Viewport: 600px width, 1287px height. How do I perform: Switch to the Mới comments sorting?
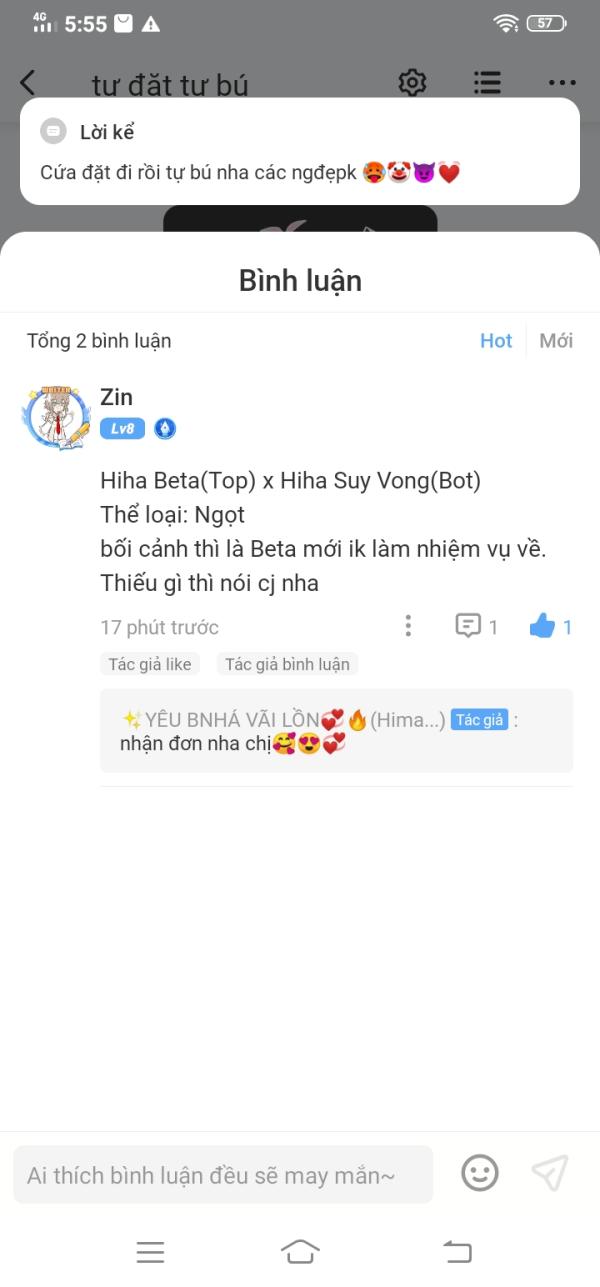(x=556, y=341)
